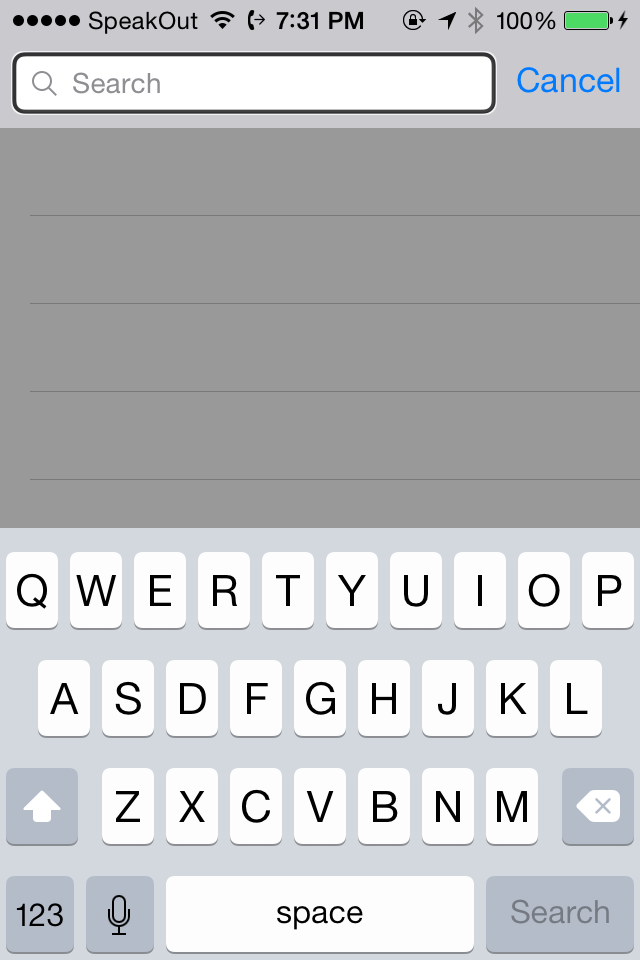The image size is (640, 960).
Task: Tap the space bar
Action: 320,913
